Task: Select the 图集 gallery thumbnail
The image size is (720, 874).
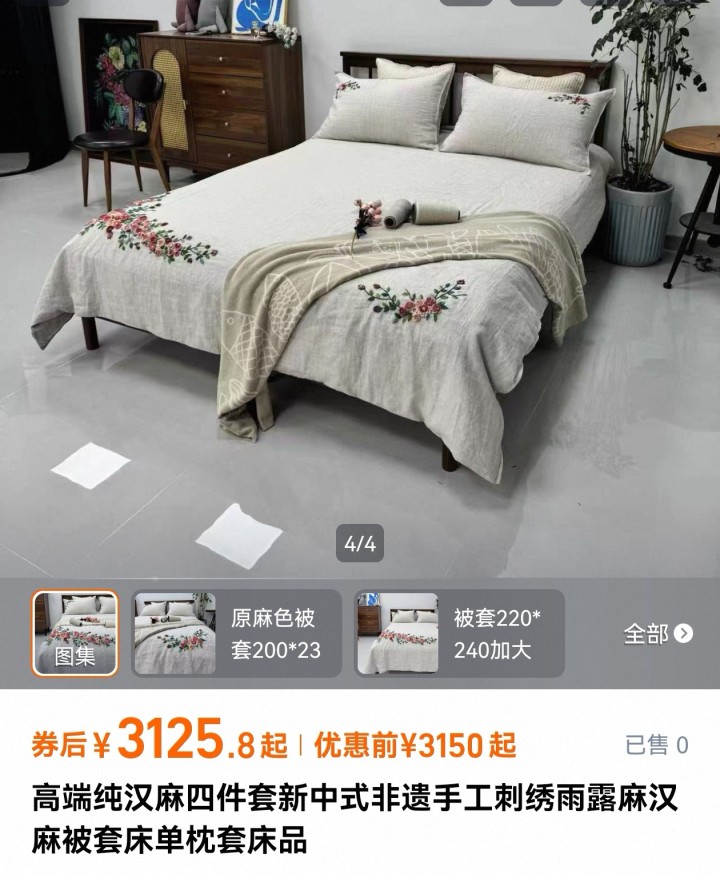Action: pos(75,633)
